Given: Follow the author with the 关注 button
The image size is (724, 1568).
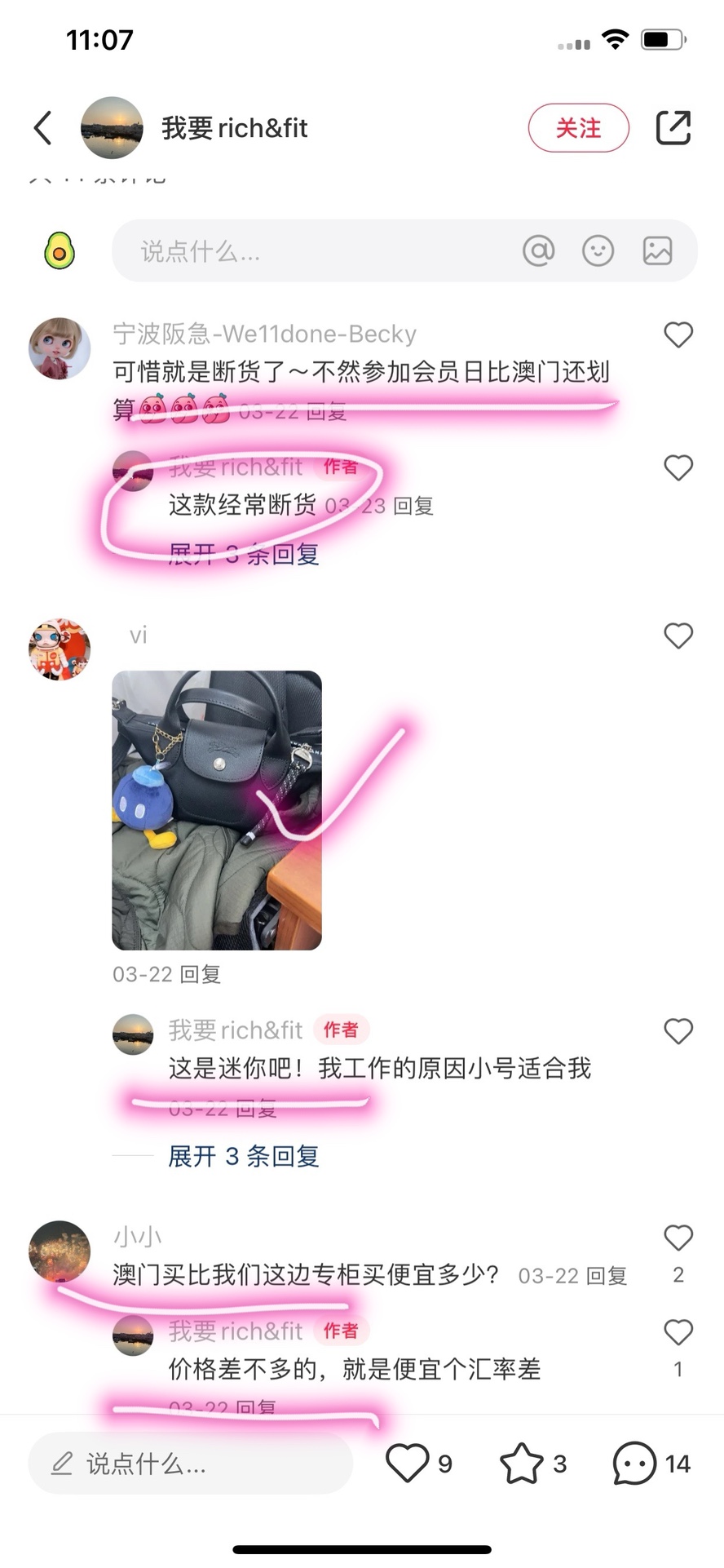Looking at the screenshot, I should (x=579, y=128).
